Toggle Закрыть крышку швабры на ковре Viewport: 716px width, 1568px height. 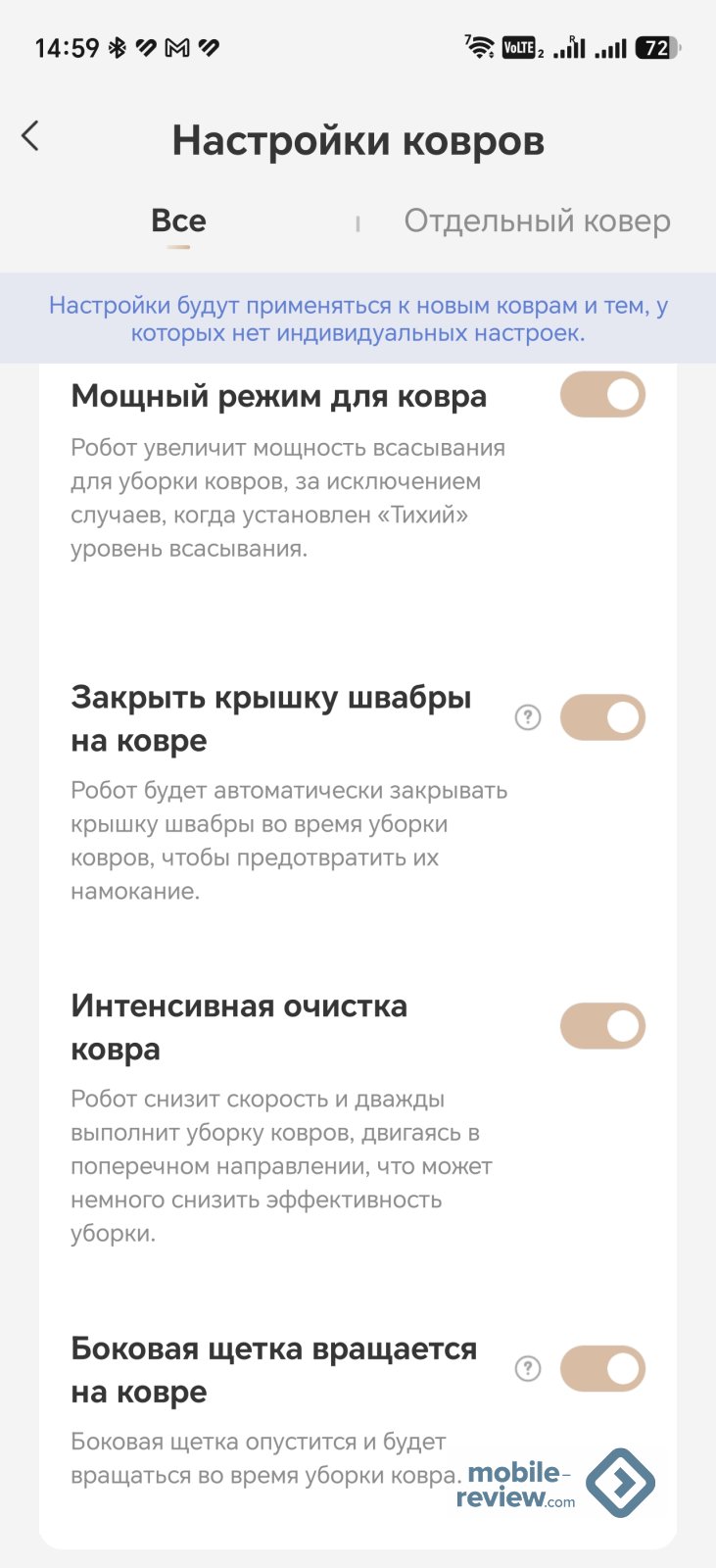[x=602, y=718]
